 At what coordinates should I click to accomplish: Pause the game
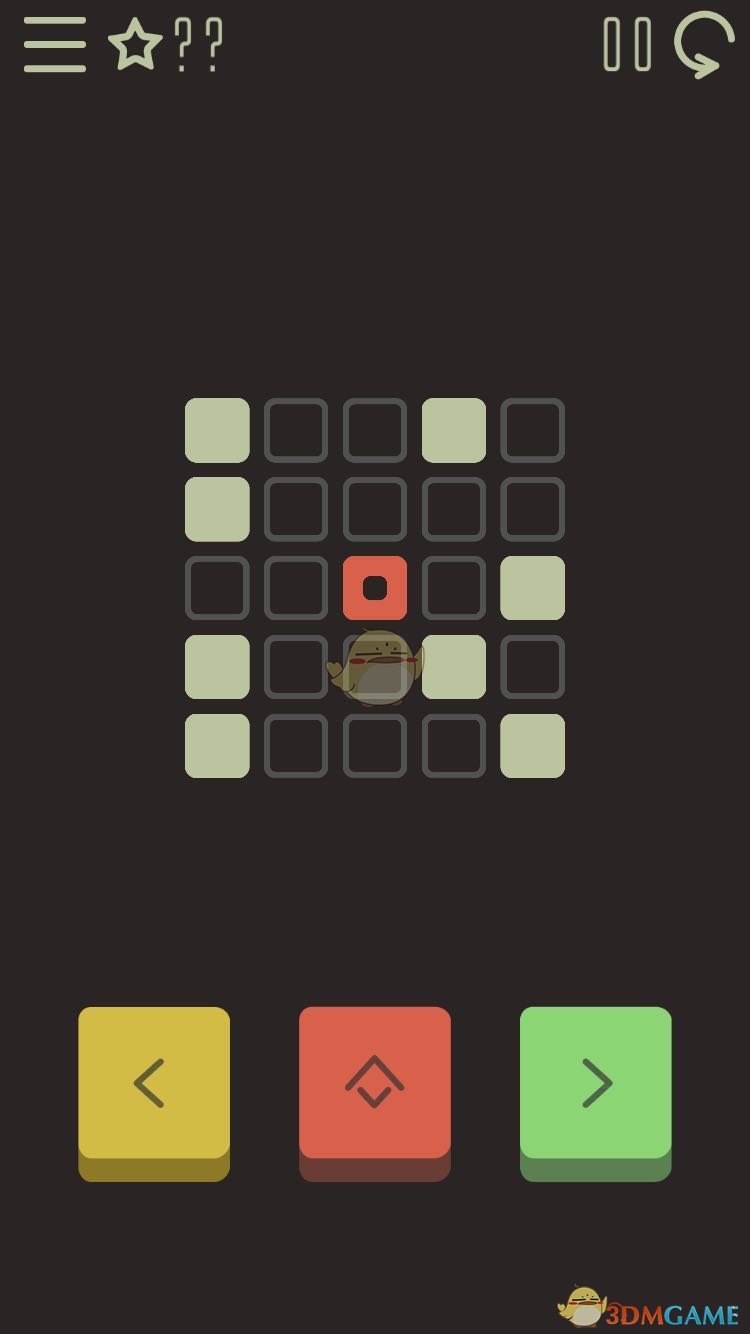(x=627, y=45)
